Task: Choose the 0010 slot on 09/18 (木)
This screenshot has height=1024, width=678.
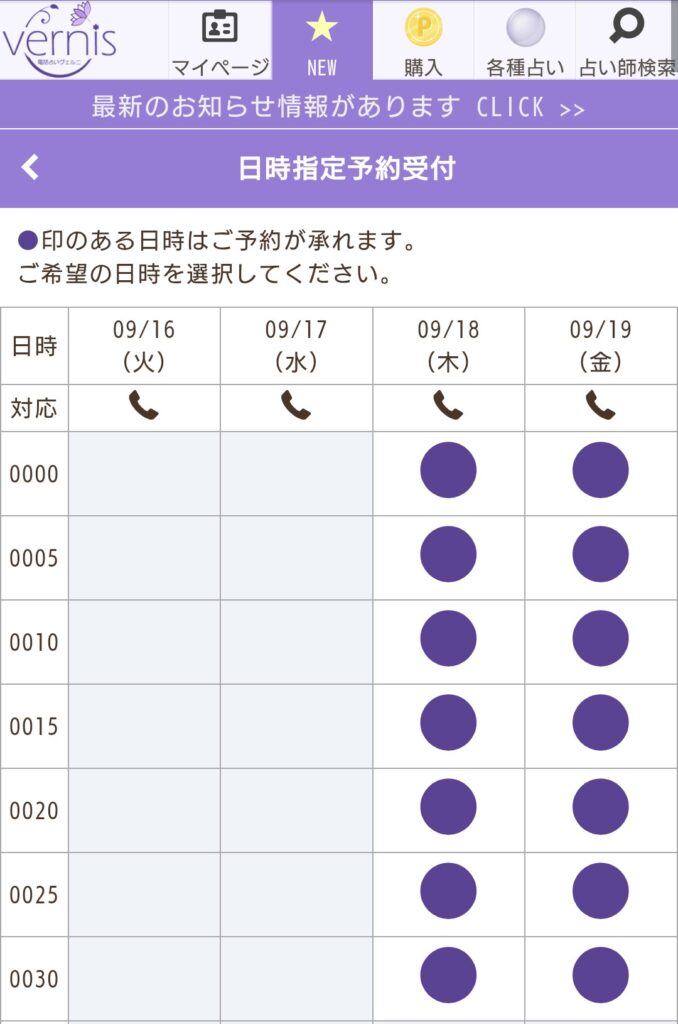Action: click(448, 639)
